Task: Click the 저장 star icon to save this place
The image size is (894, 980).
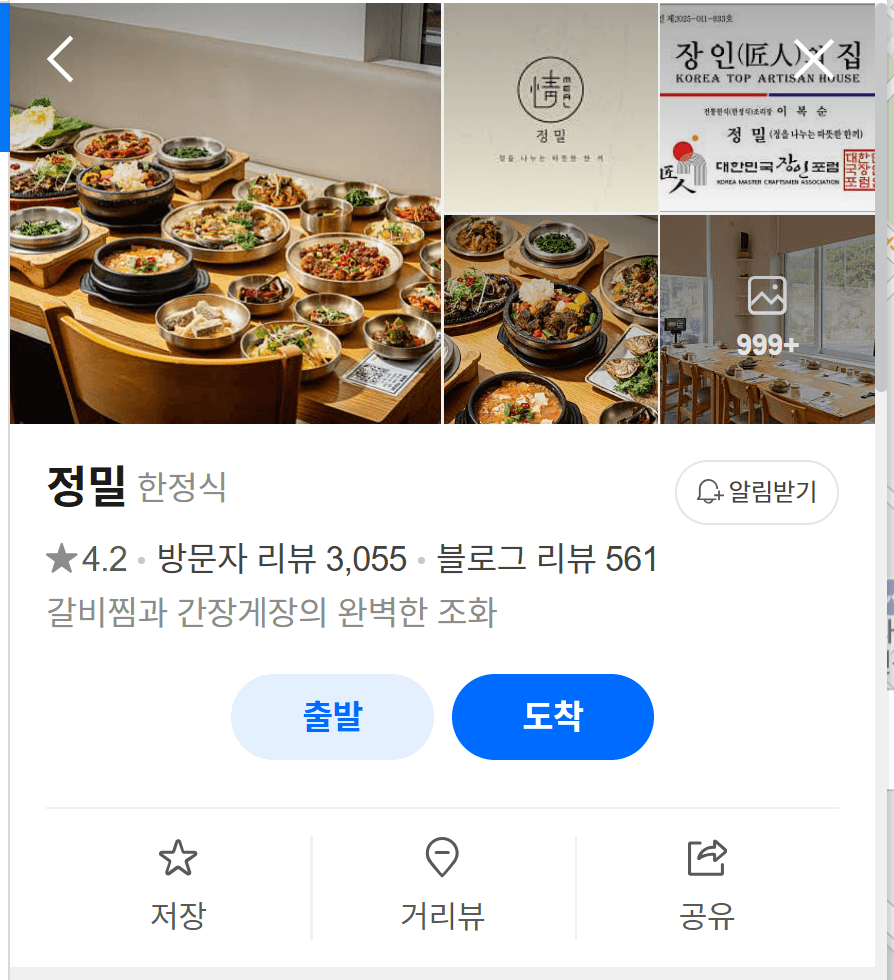Action: [178, 856]
